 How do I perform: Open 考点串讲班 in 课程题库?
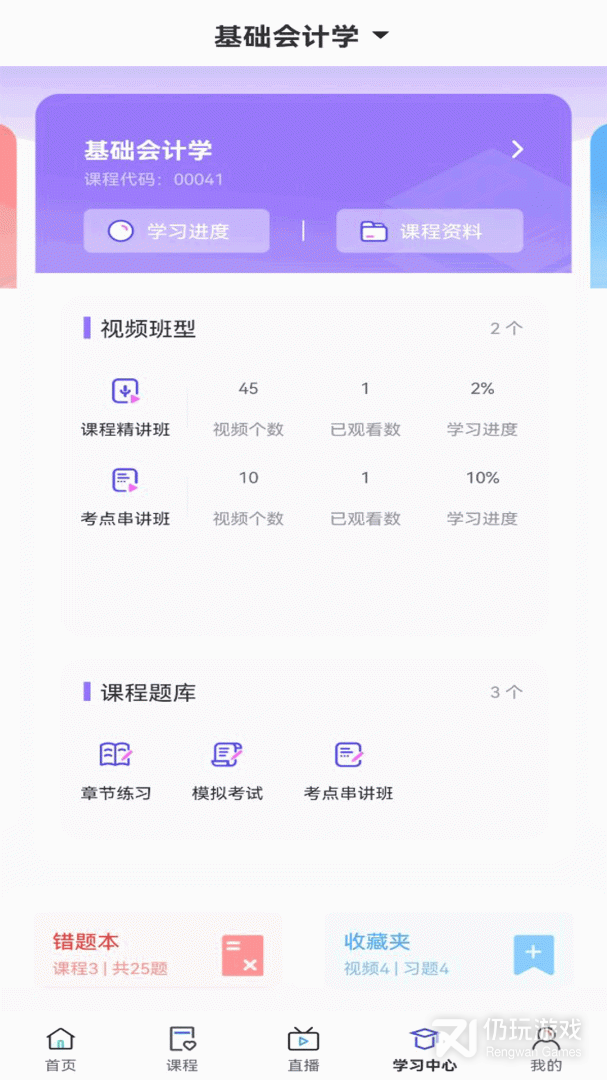349,771
